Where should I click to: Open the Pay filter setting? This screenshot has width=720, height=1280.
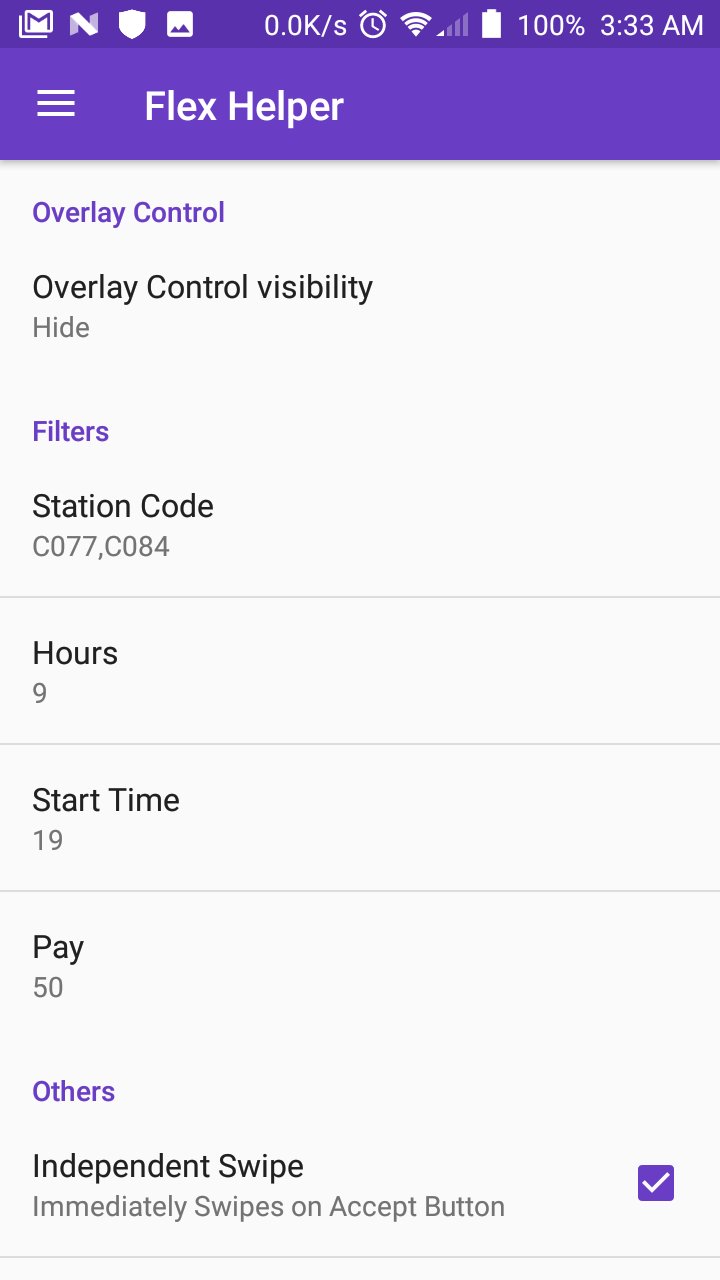(58, 962)
